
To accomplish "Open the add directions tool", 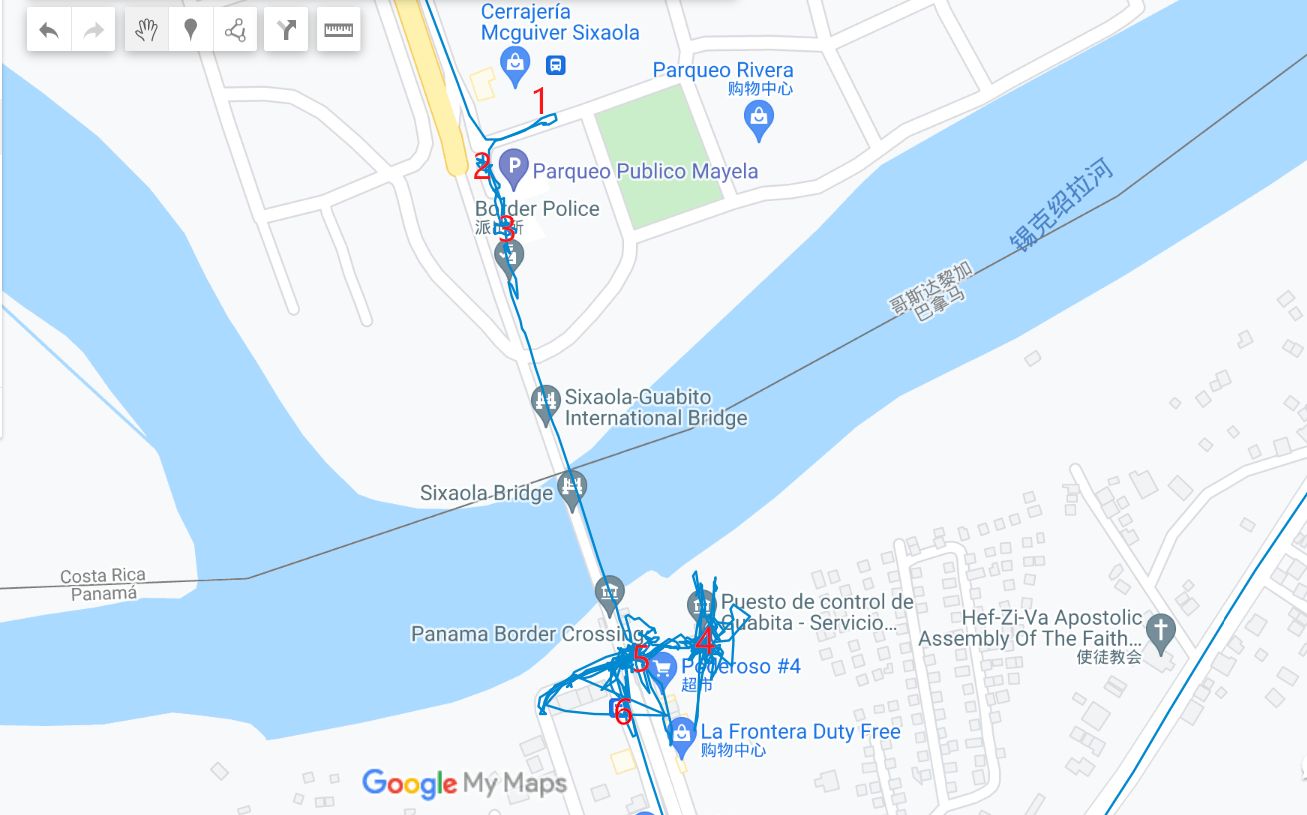I will [x=287, y=31].
